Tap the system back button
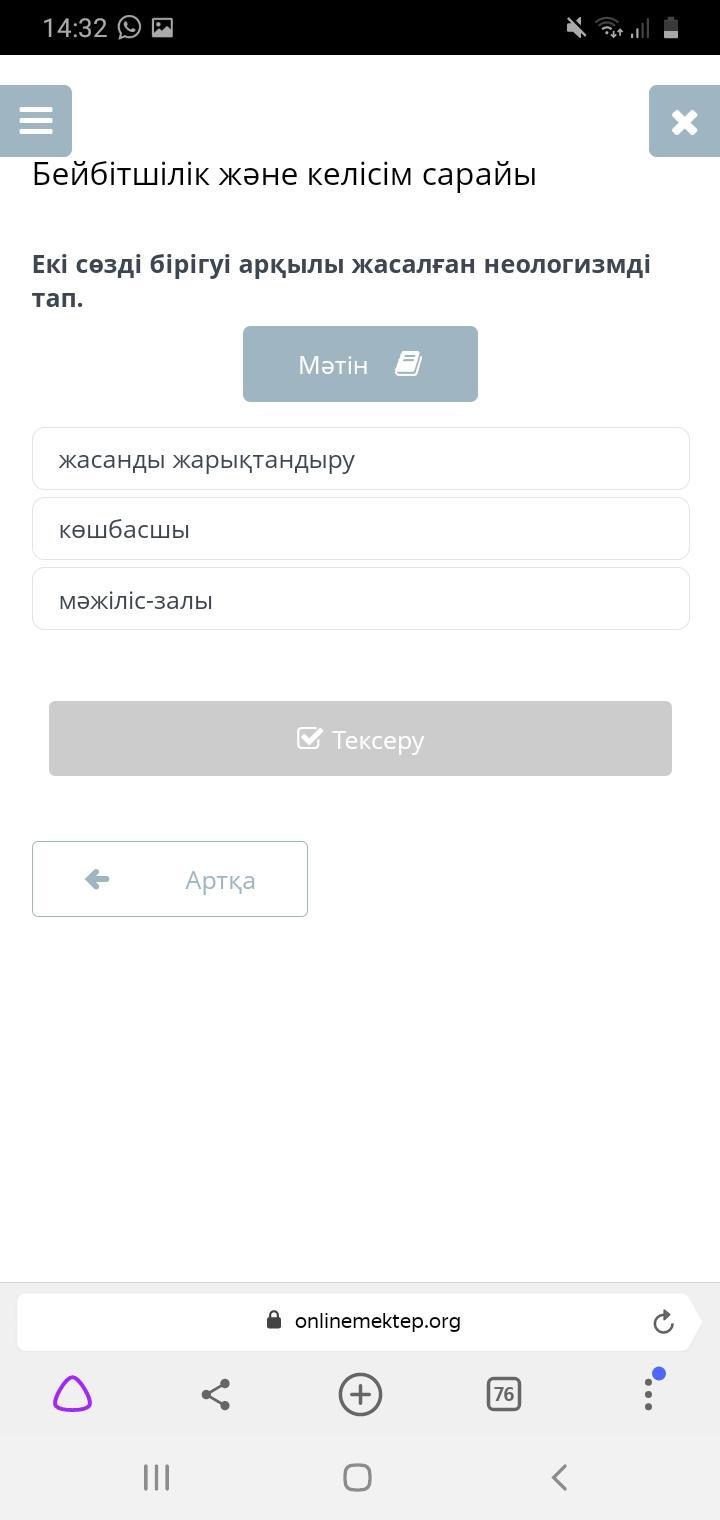Image resolution: width=720 pixels, height=1520 pixels. (560, 1477)
